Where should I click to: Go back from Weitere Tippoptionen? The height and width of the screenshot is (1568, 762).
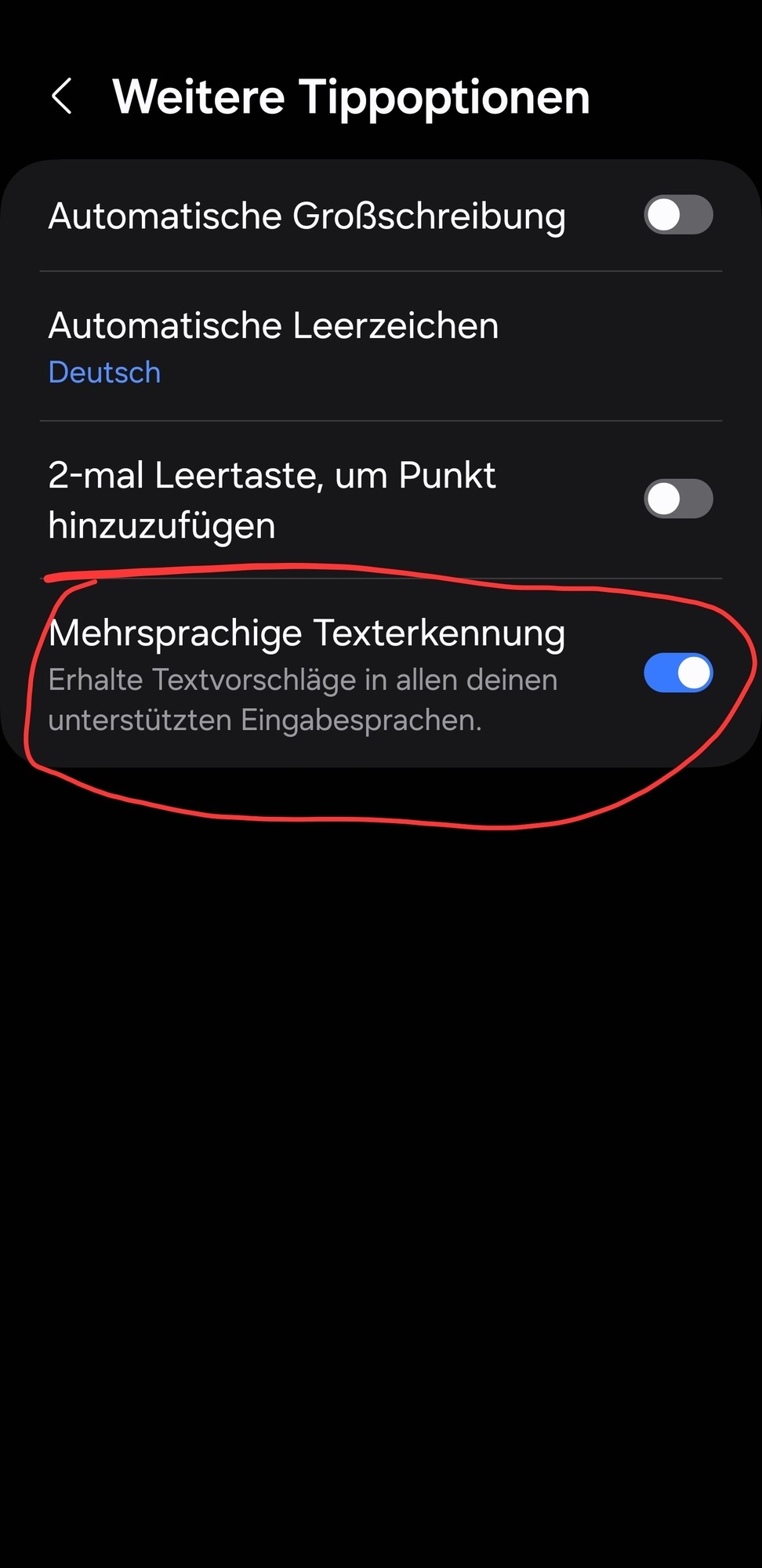pyautogui.click(x=62, y=96)
